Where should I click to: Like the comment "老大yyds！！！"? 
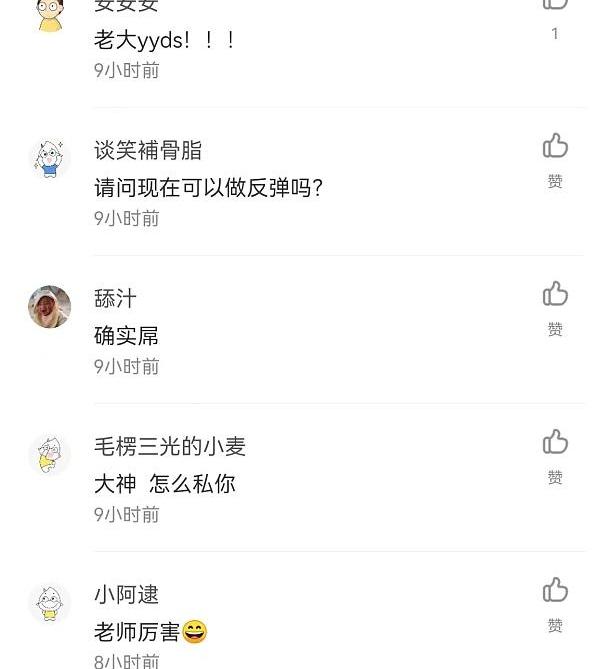click(555, 5)
